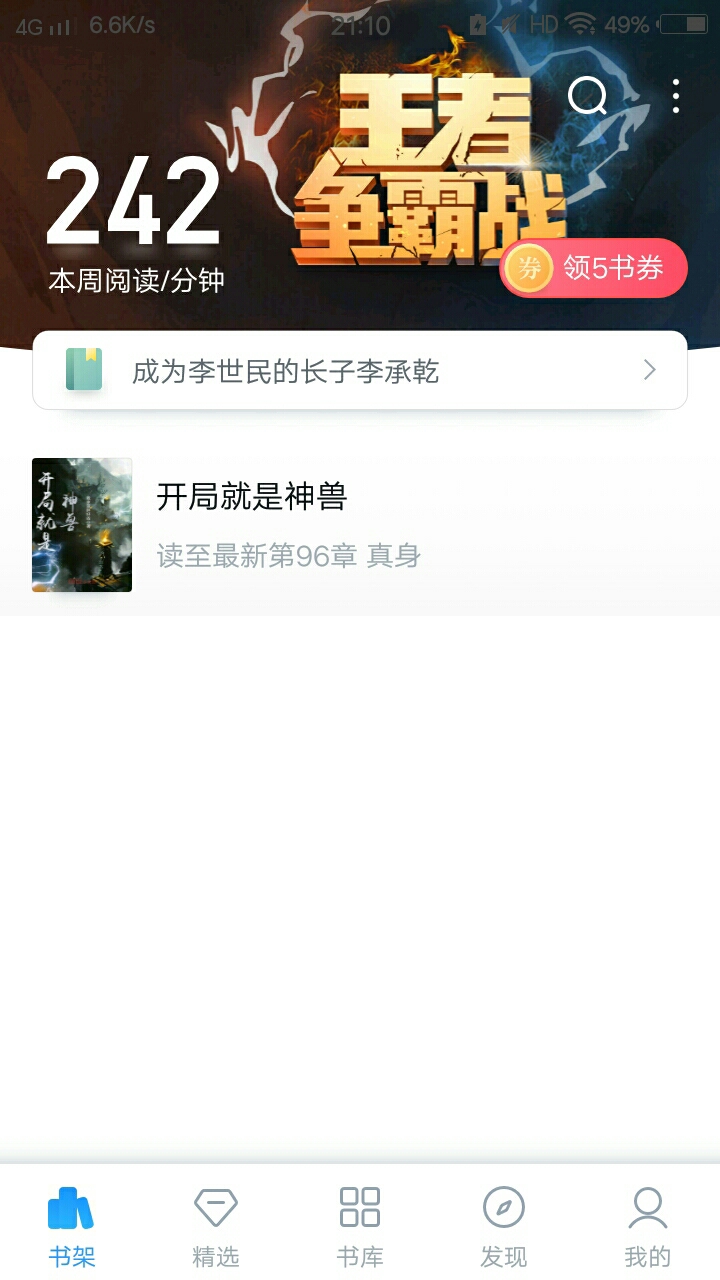Open the search magnifier icon
720x1280 pixels.
click(587, 97)
